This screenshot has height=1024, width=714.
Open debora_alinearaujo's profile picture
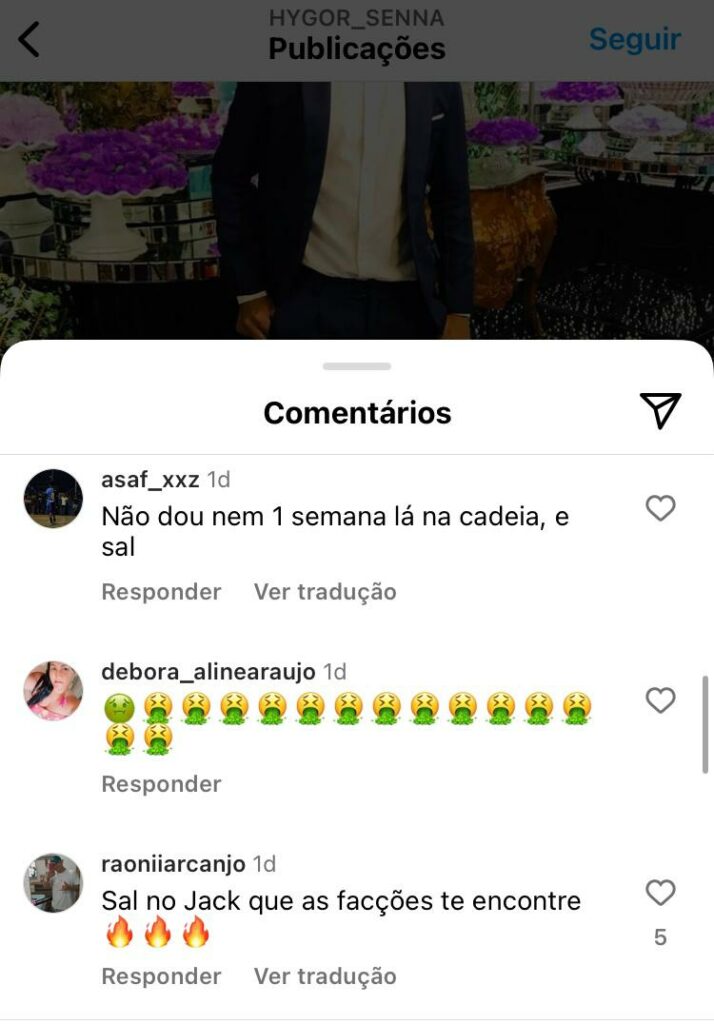[53, 690]
